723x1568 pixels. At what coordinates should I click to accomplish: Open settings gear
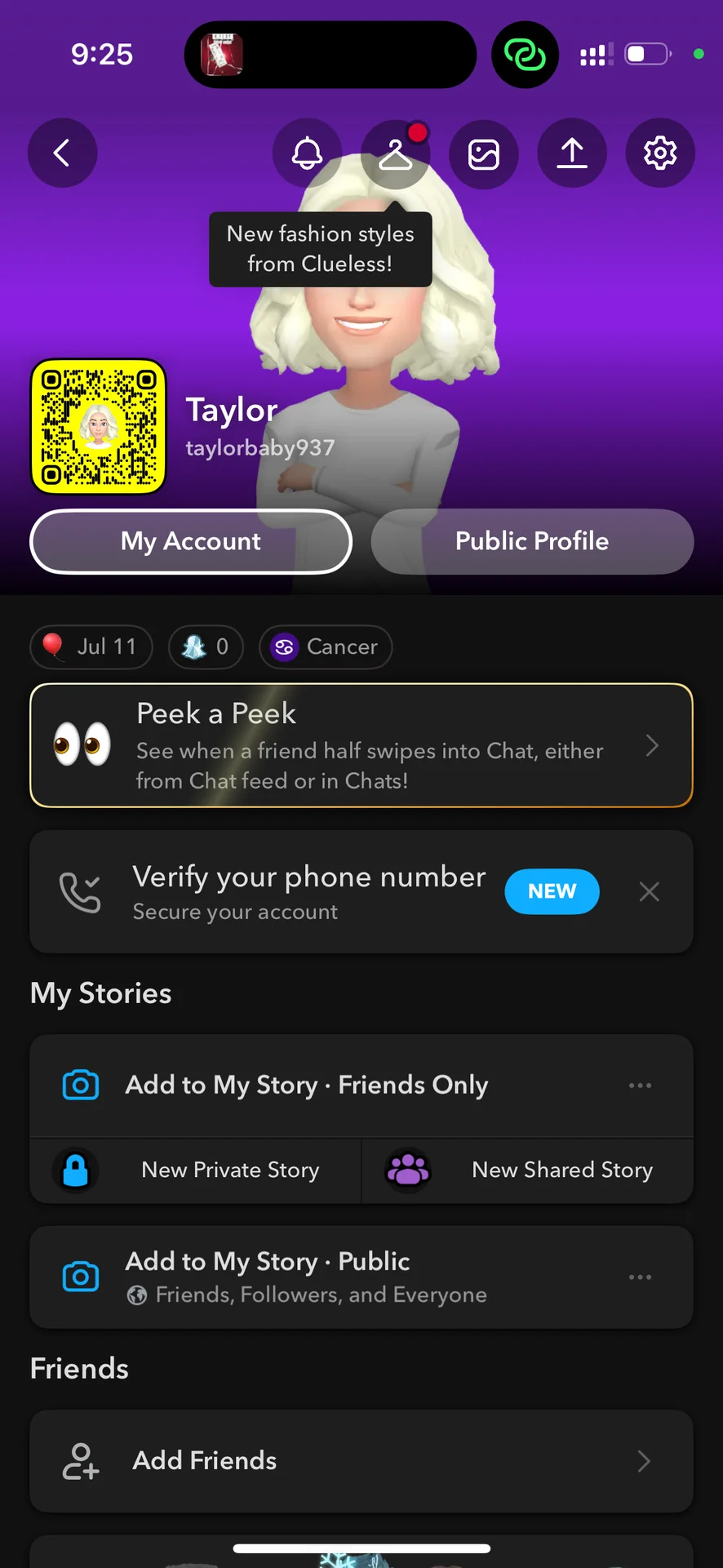(660, 153)
